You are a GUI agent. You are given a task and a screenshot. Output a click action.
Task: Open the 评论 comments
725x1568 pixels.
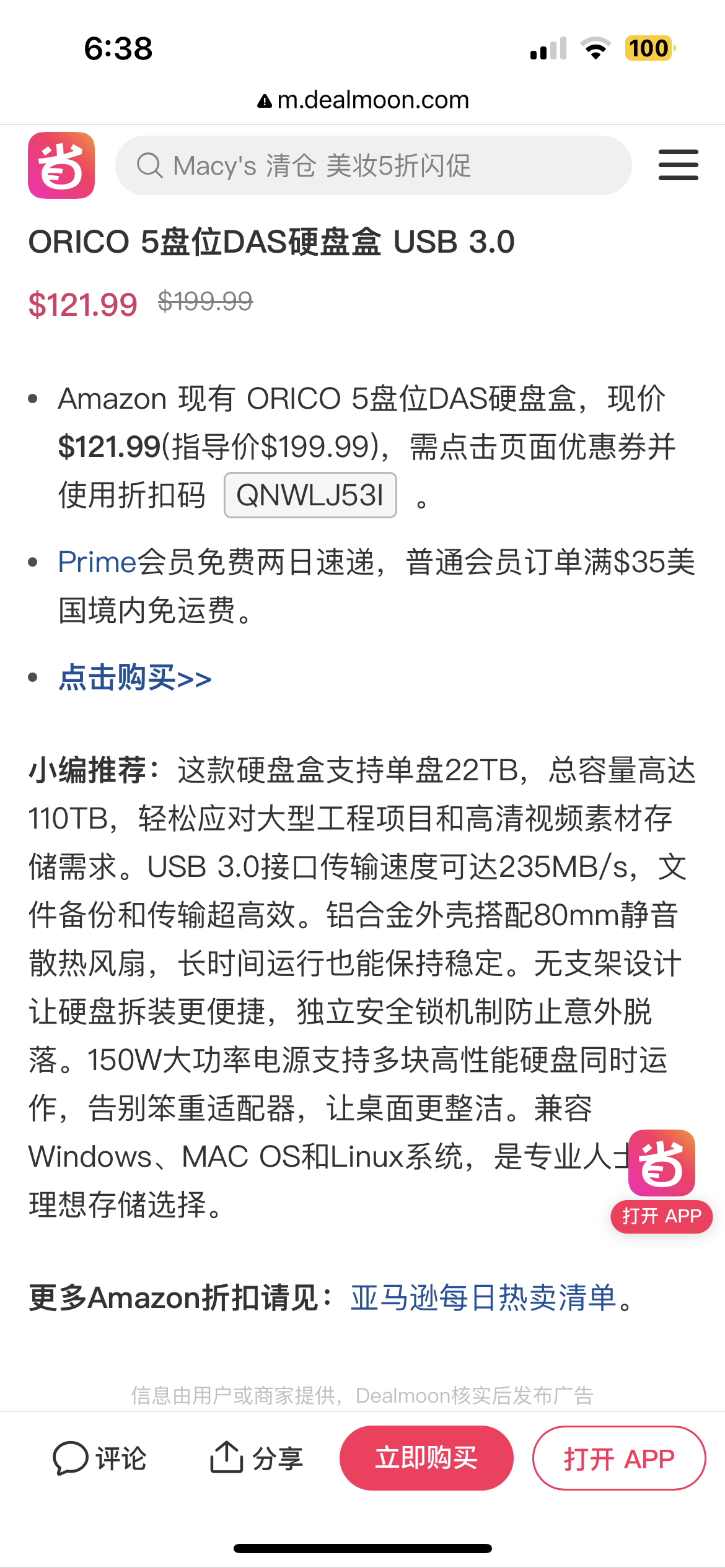tap(99, 1458)
